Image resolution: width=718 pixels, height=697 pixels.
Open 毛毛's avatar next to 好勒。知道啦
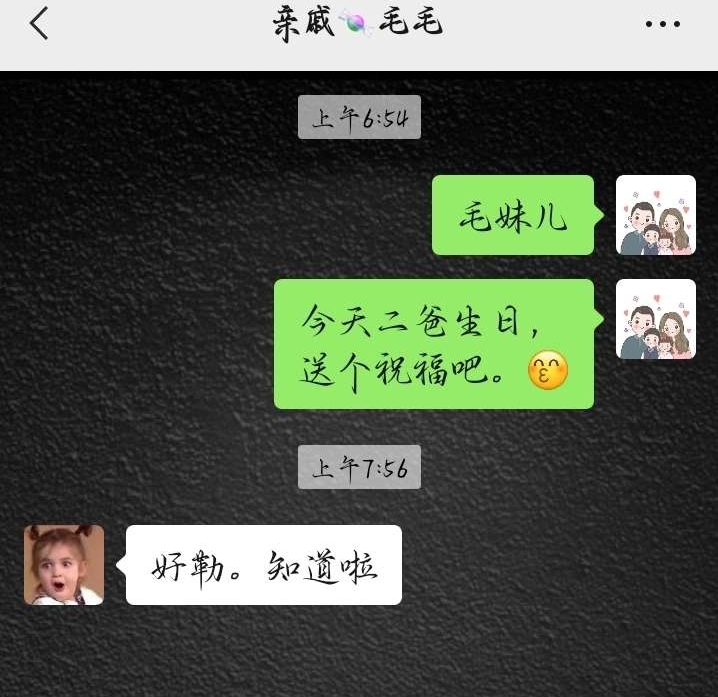[64, 565]
